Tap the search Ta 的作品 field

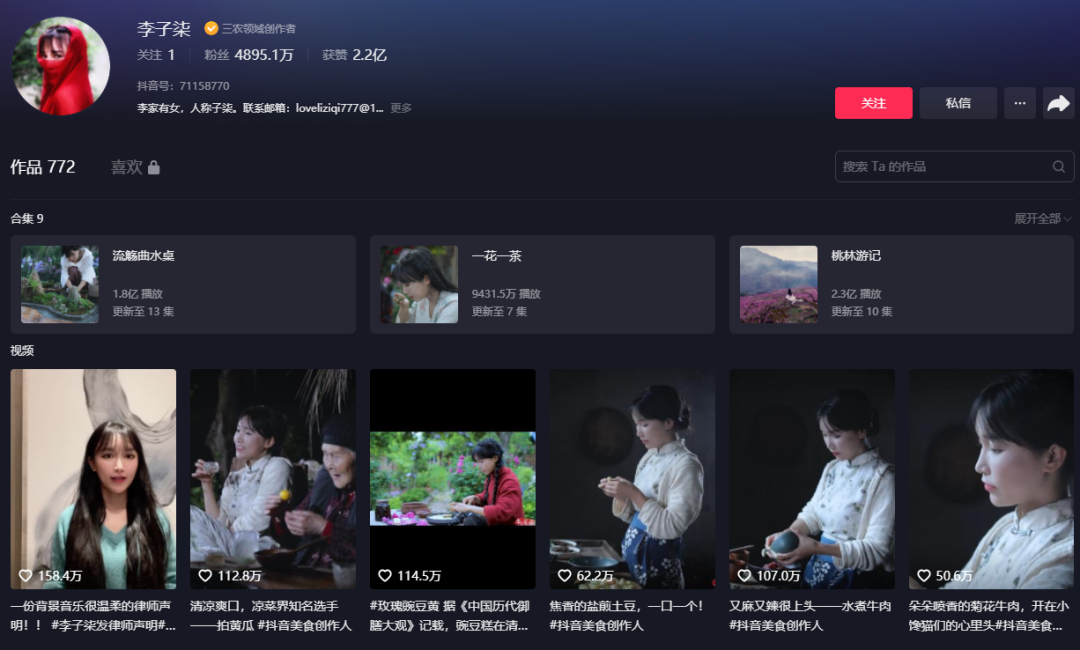(944, 167)
